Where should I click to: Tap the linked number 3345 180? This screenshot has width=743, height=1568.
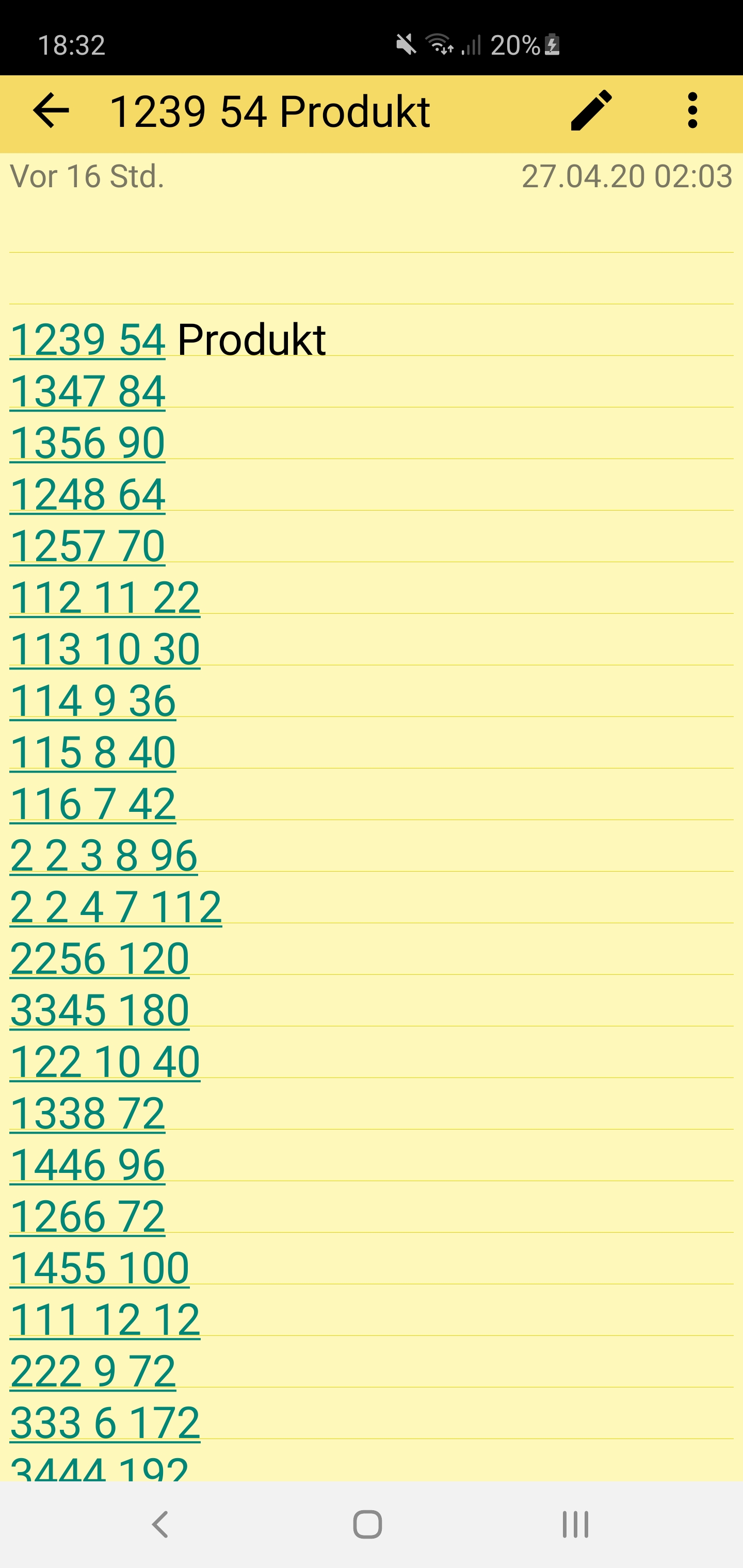point(99,1010)
